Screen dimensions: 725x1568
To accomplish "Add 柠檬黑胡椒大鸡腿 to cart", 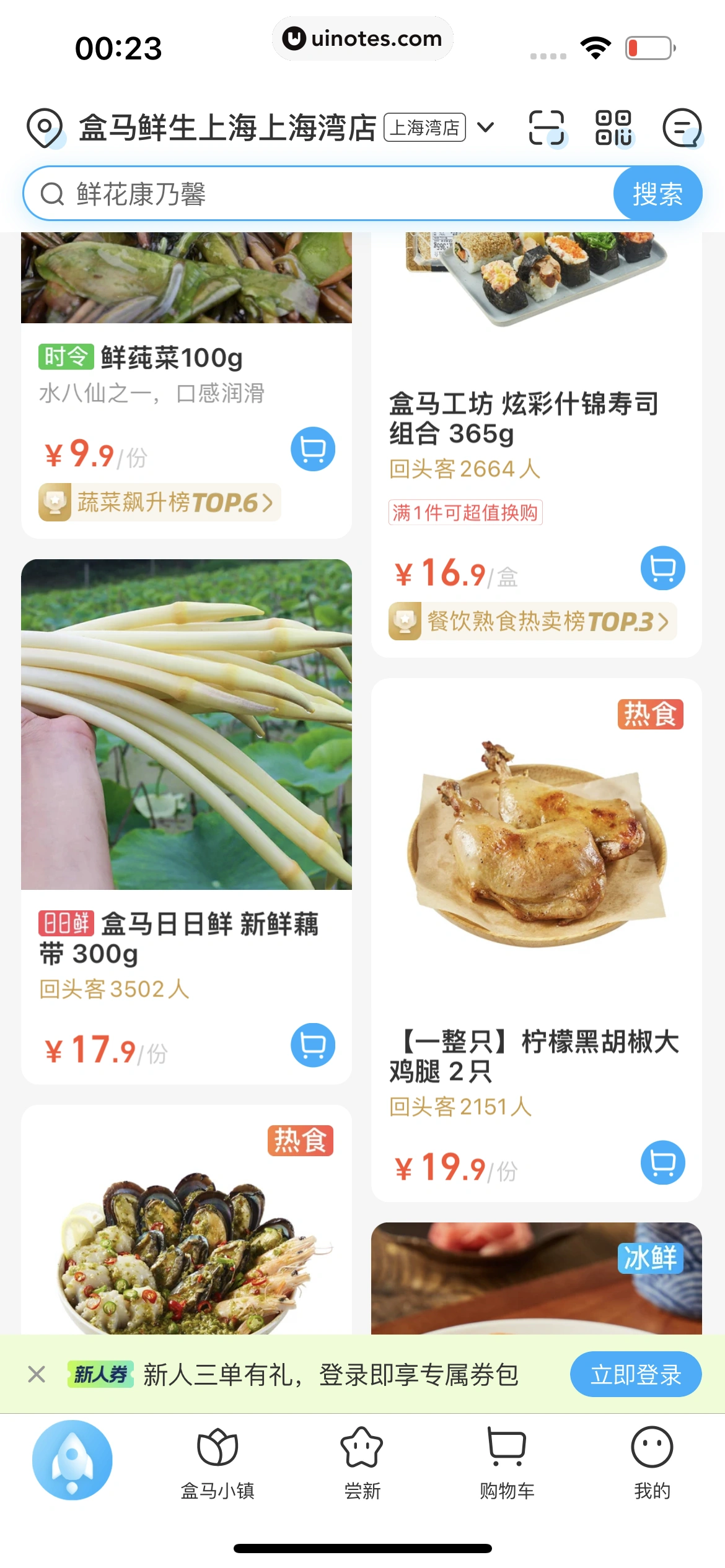I will (x=662, y=1162).
